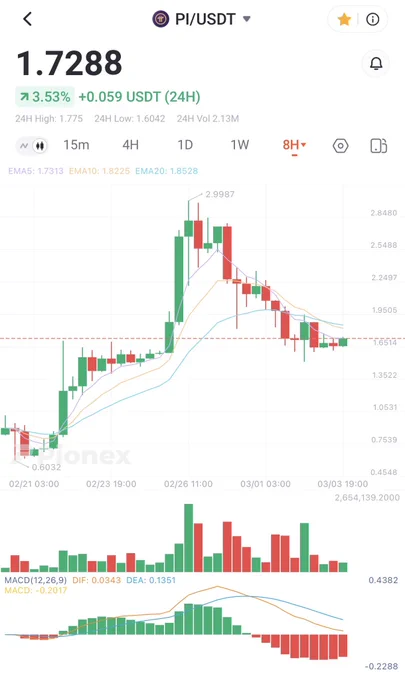405x680 pixels.
Task: Switch chart to 1D interval
Action: click(185, 145)
